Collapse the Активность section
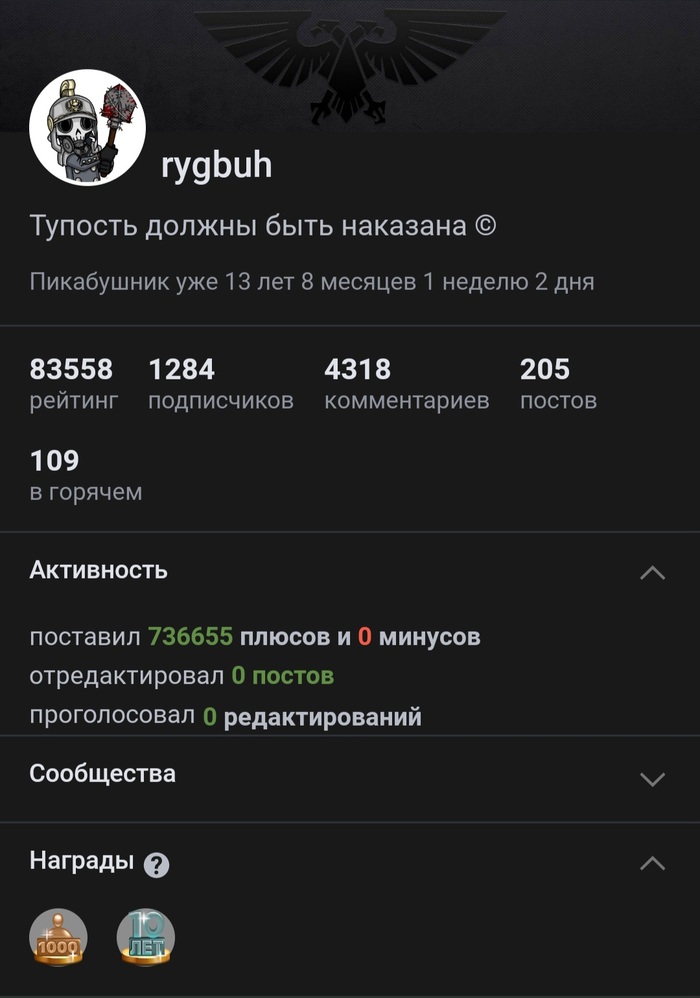The height and width of the screenshot is (998, 700). tap(652, 573)
